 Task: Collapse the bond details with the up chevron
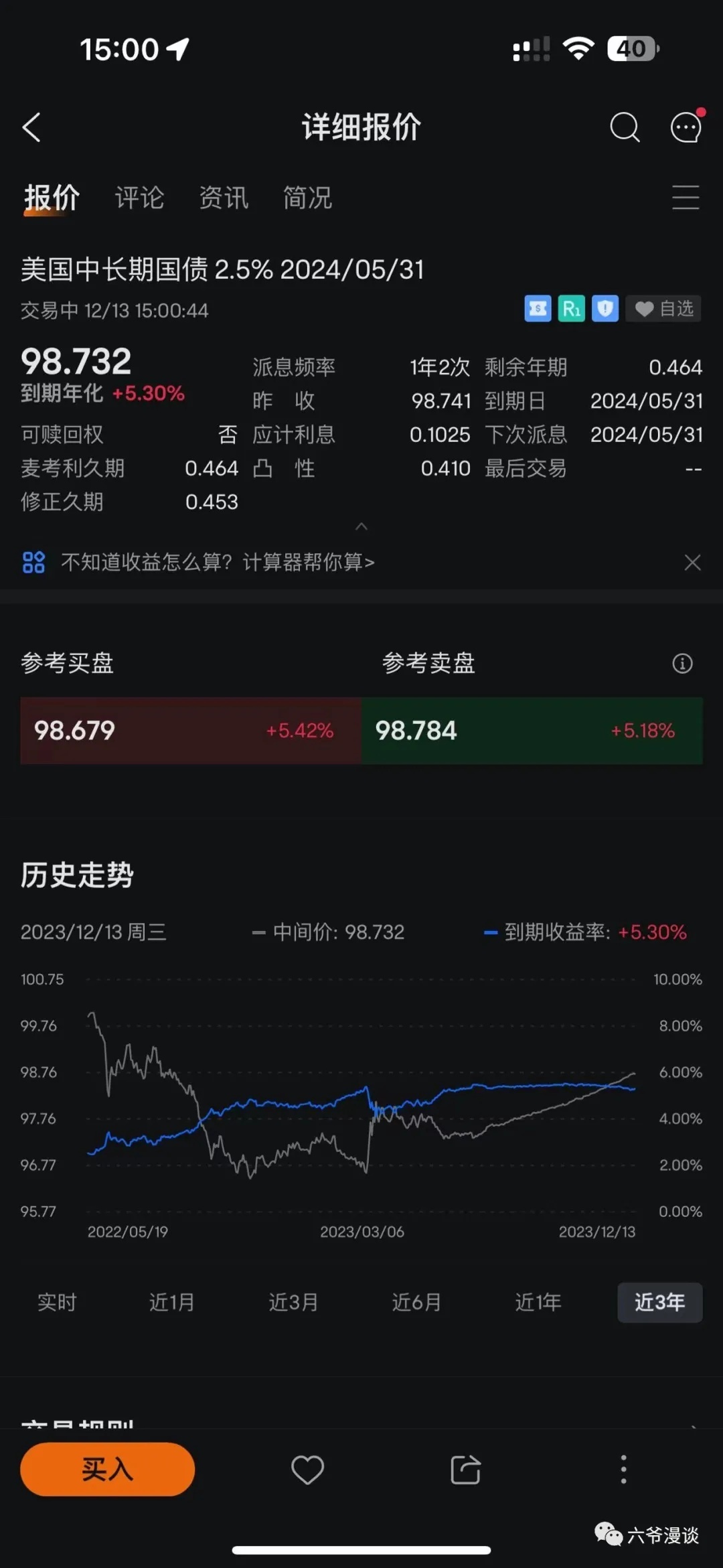tap(361, 526)
